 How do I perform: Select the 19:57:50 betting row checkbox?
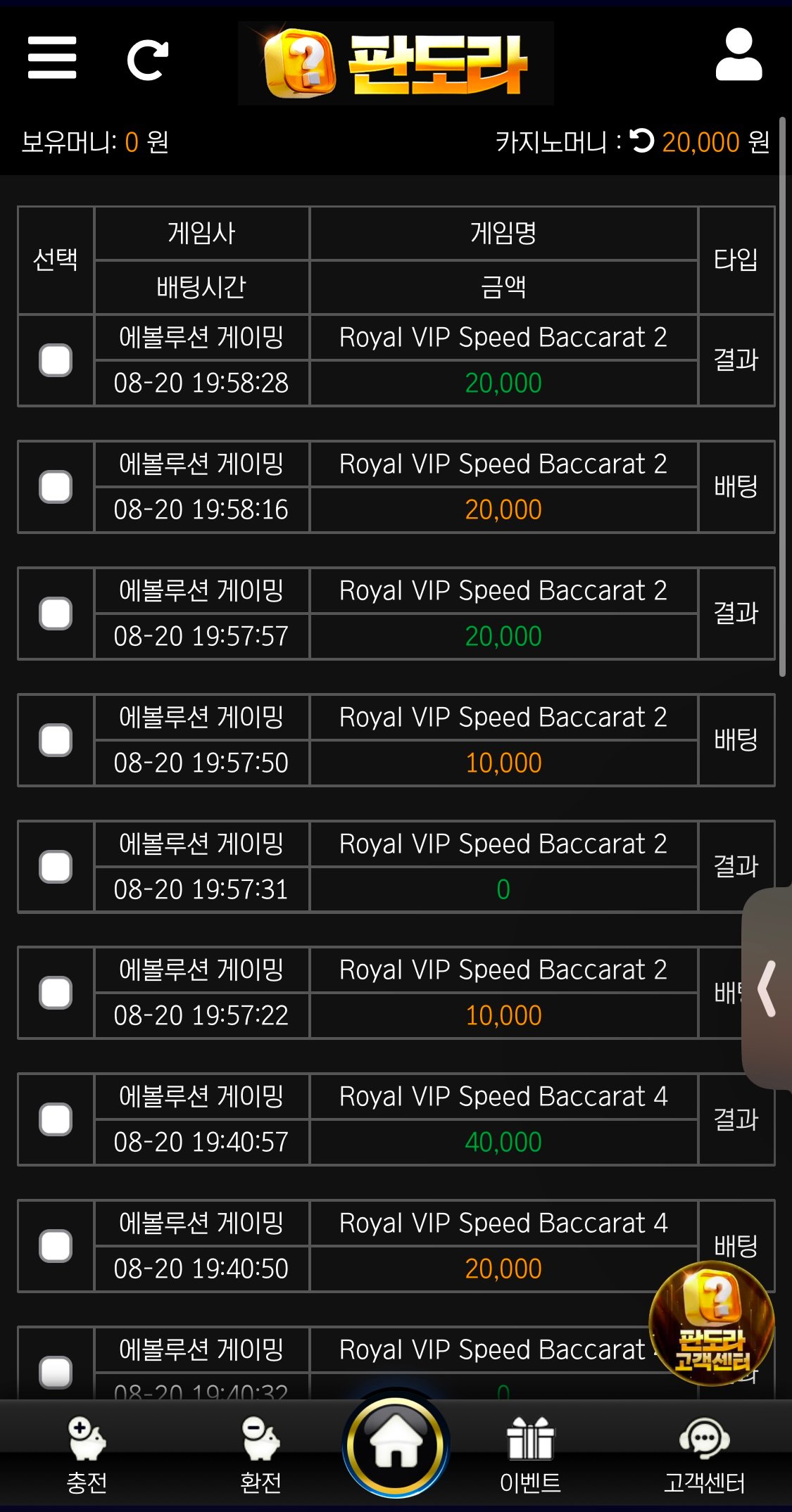[x=56, y=740]
